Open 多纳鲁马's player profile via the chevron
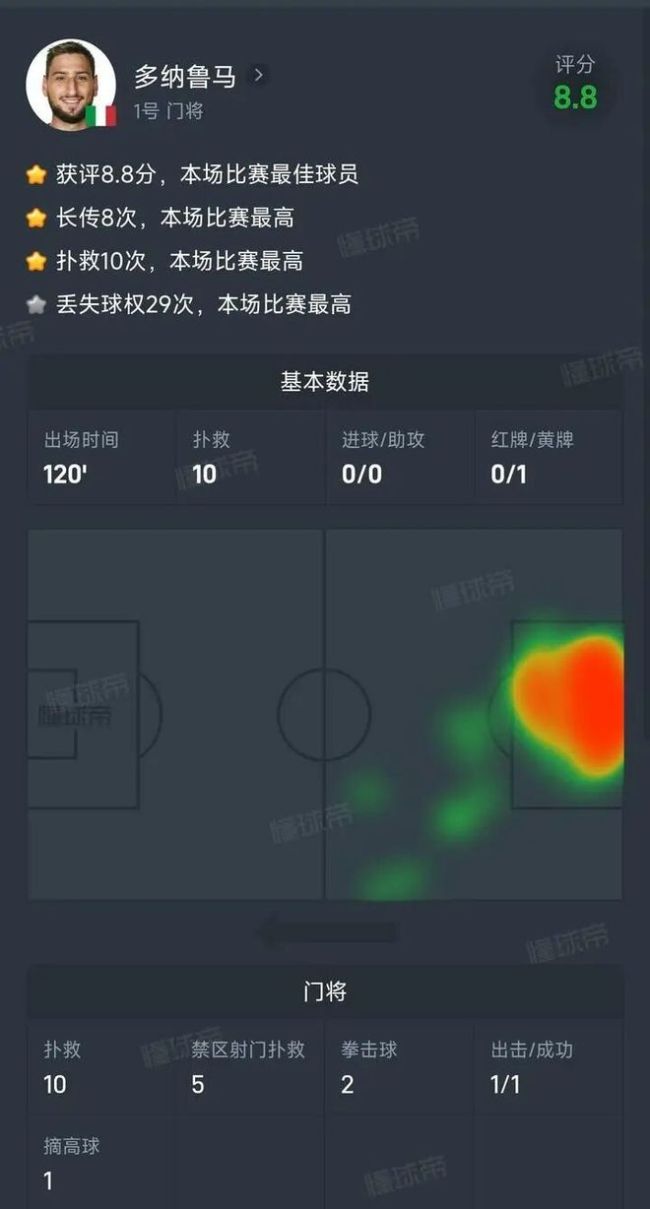This screenshot has height=1209, width=650. (x=259, y=75)
